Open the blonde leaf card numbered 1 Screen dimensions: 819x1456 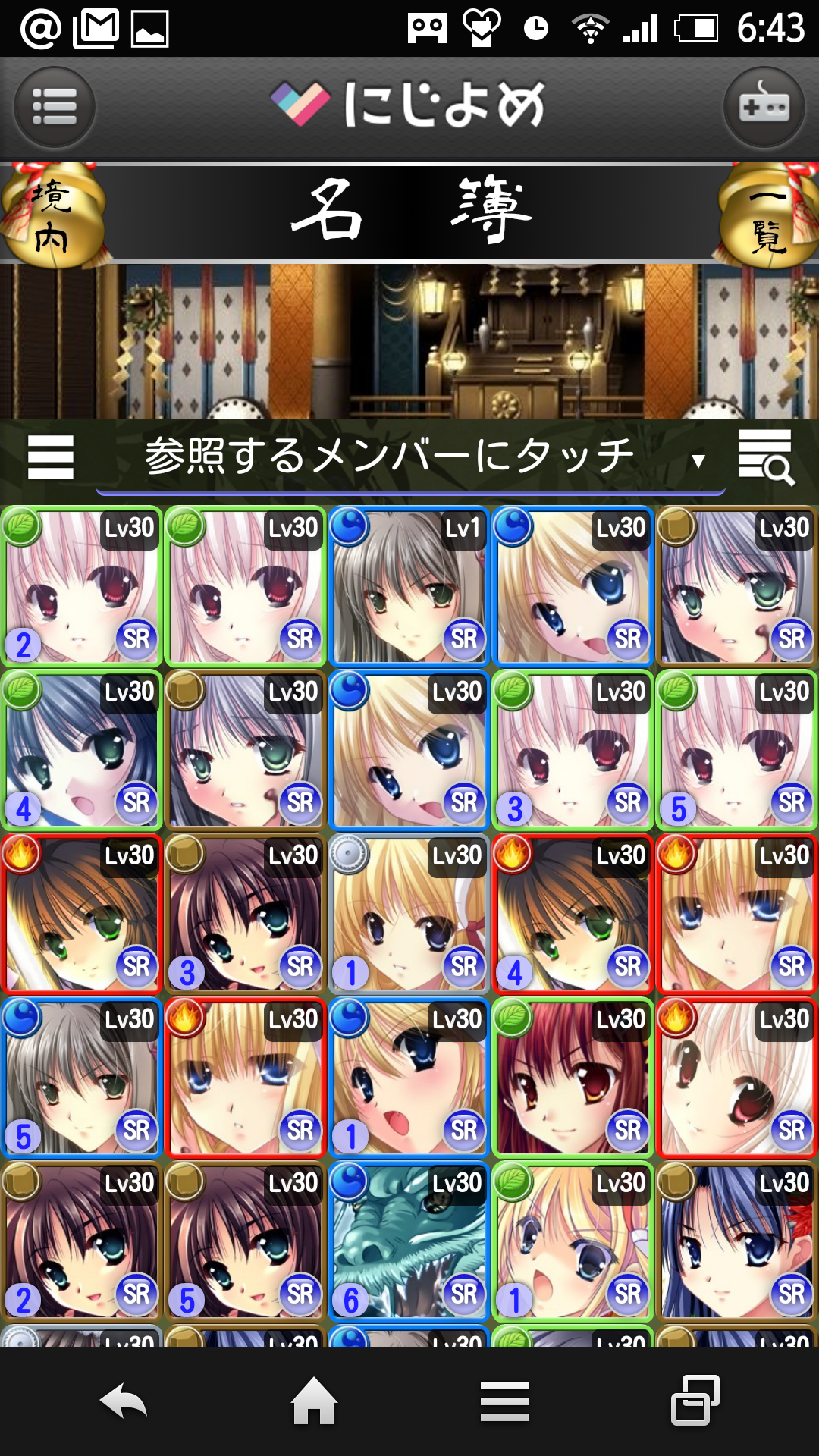coord(573,1241)
